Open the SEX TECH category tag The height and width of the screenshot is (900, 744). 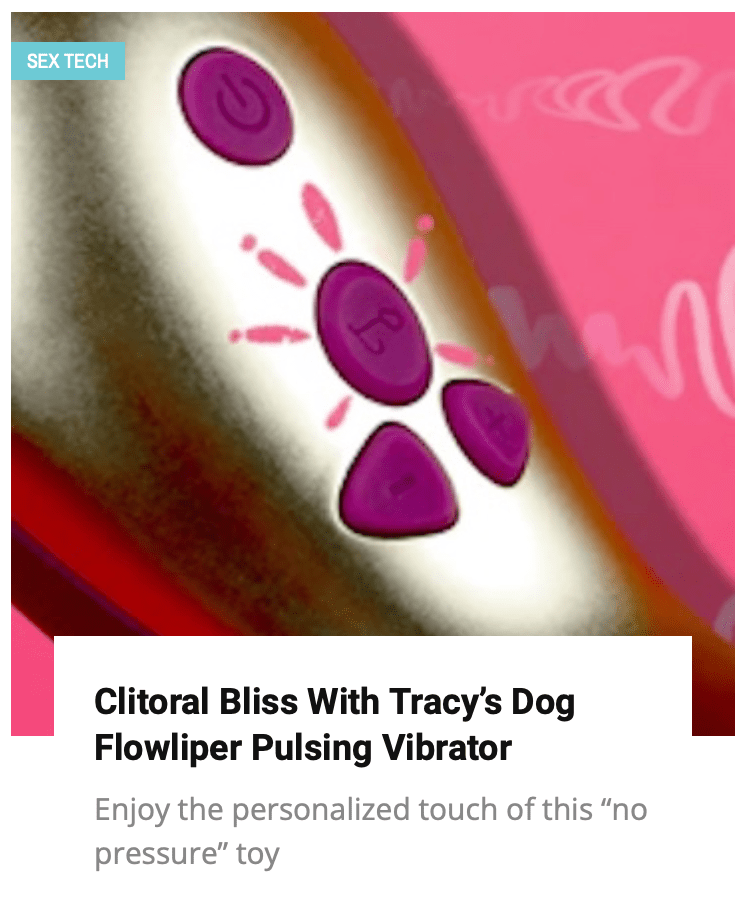point(68,61)
